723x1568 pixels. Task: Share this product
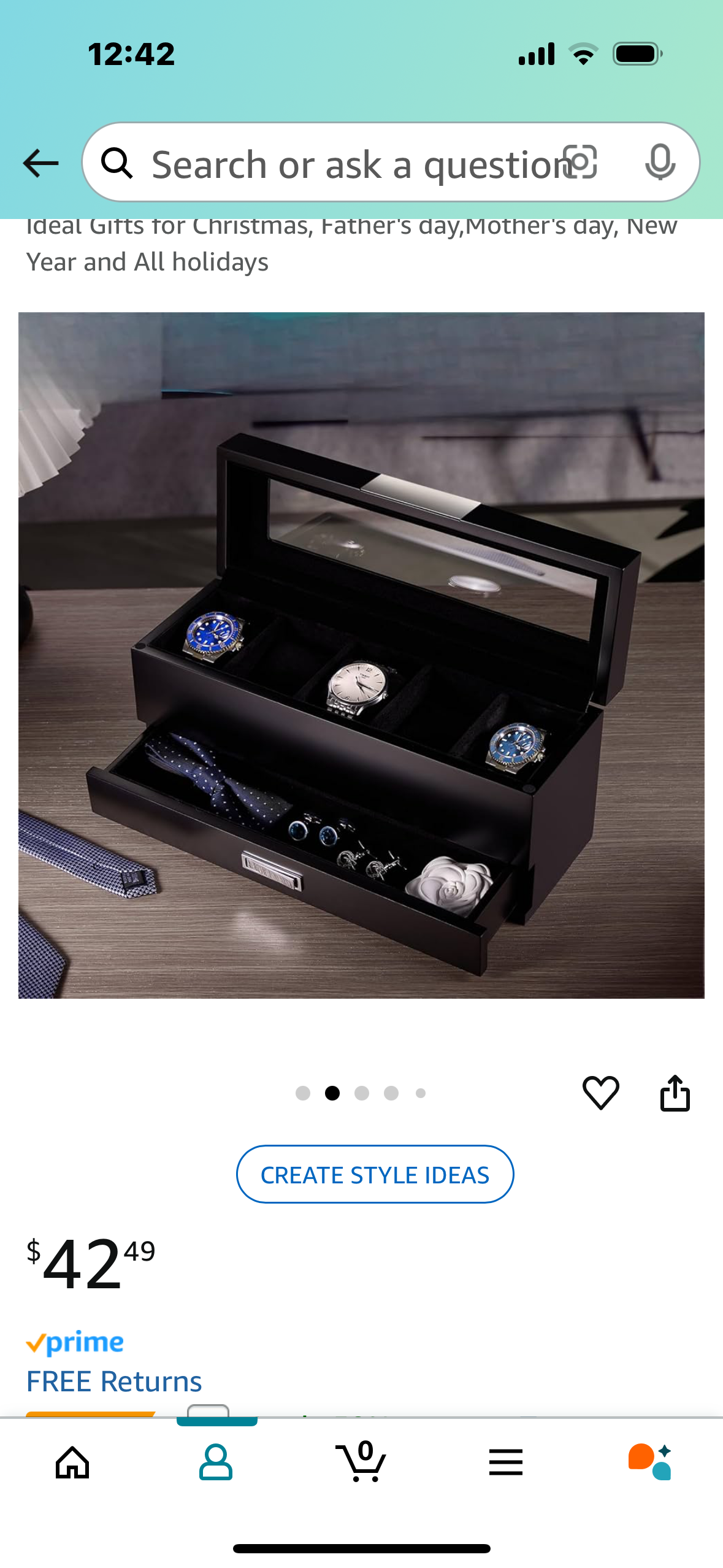675,1093
